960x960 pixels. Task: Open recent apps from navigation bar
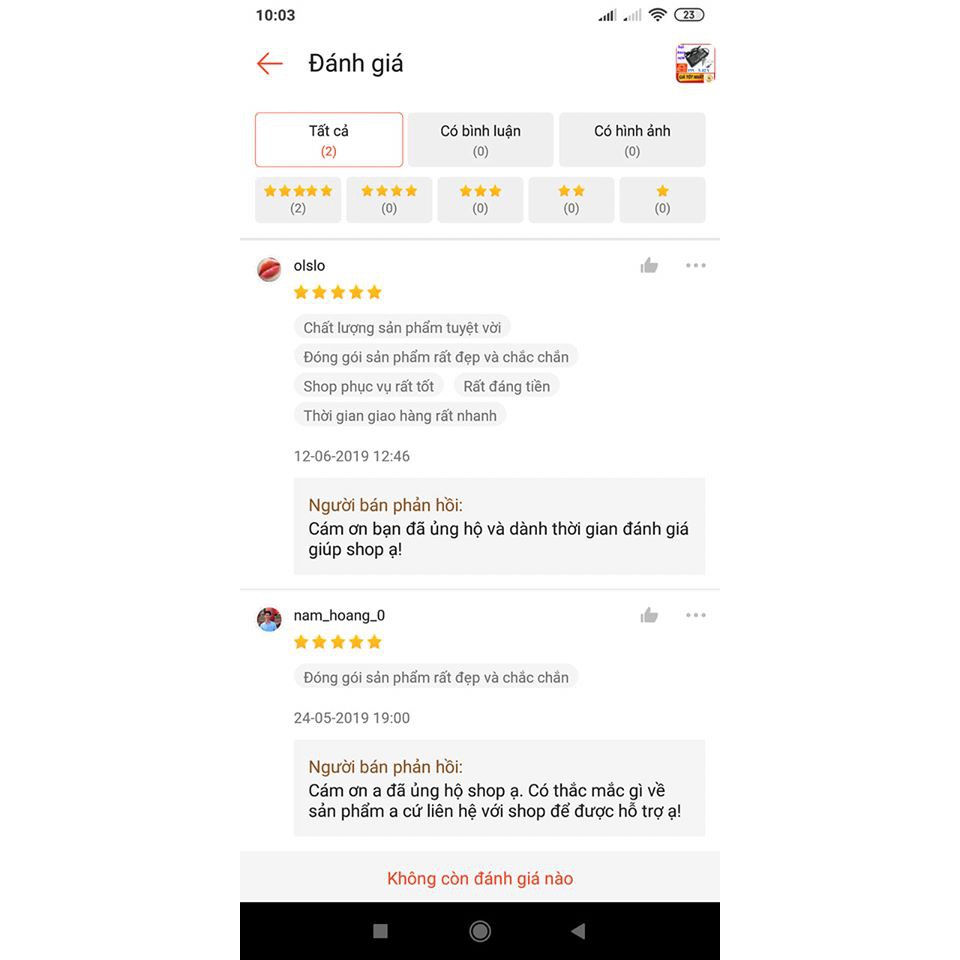tap(380, 931)
